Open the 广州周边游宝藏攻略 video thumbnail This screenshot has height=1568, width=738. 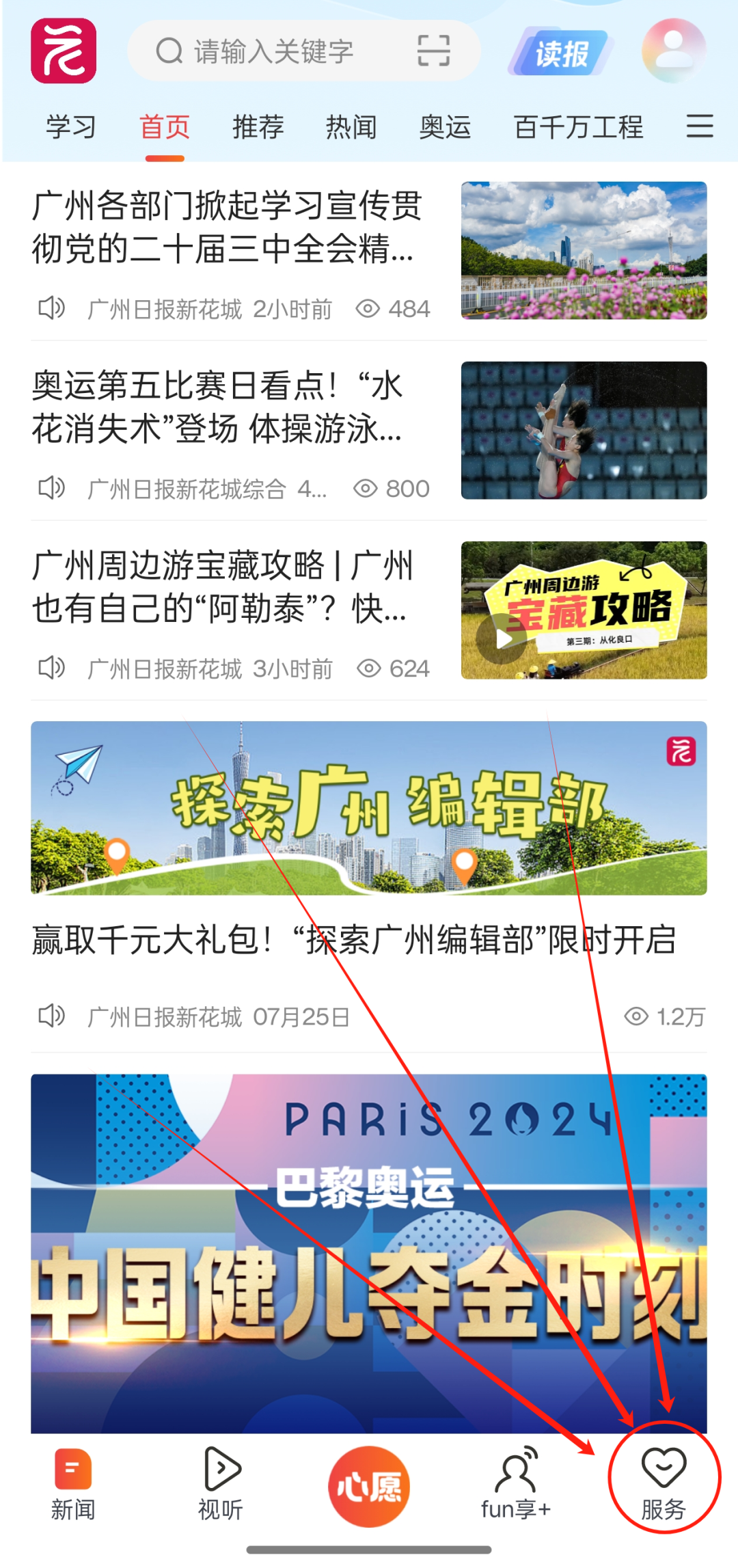[x=584, y=610]
